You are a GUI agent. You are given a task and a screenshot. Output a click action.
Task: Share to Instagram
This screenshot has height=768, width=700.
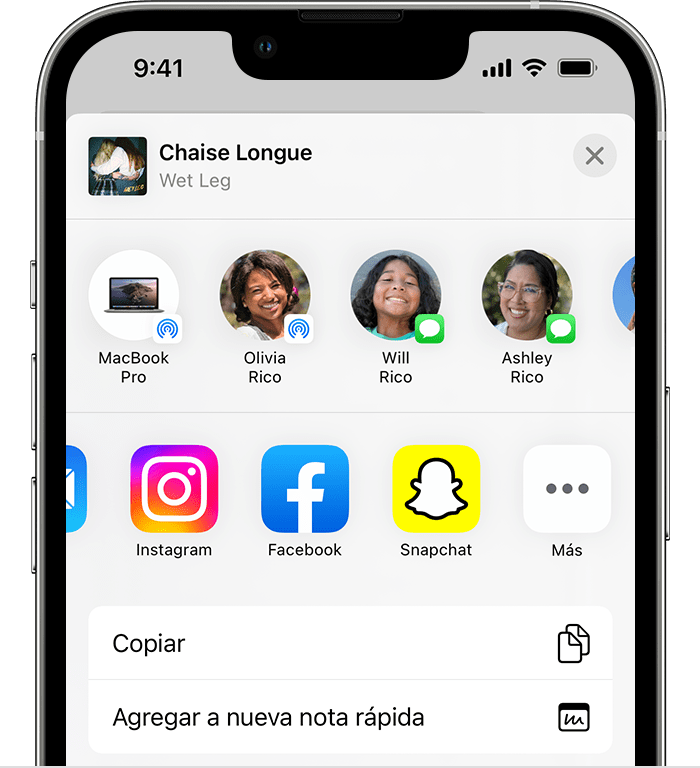[174, 489]
